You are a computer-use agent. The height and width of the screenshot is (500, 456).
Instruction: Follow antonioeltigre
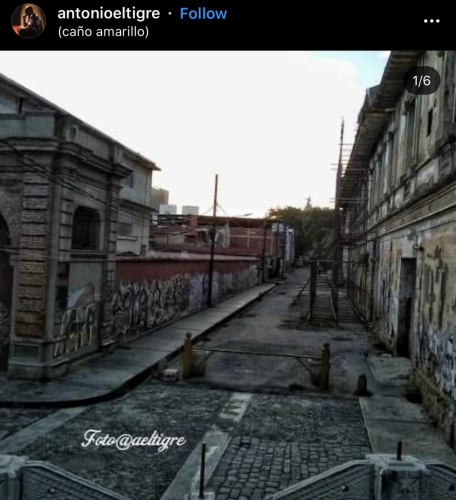coord(203,14)
